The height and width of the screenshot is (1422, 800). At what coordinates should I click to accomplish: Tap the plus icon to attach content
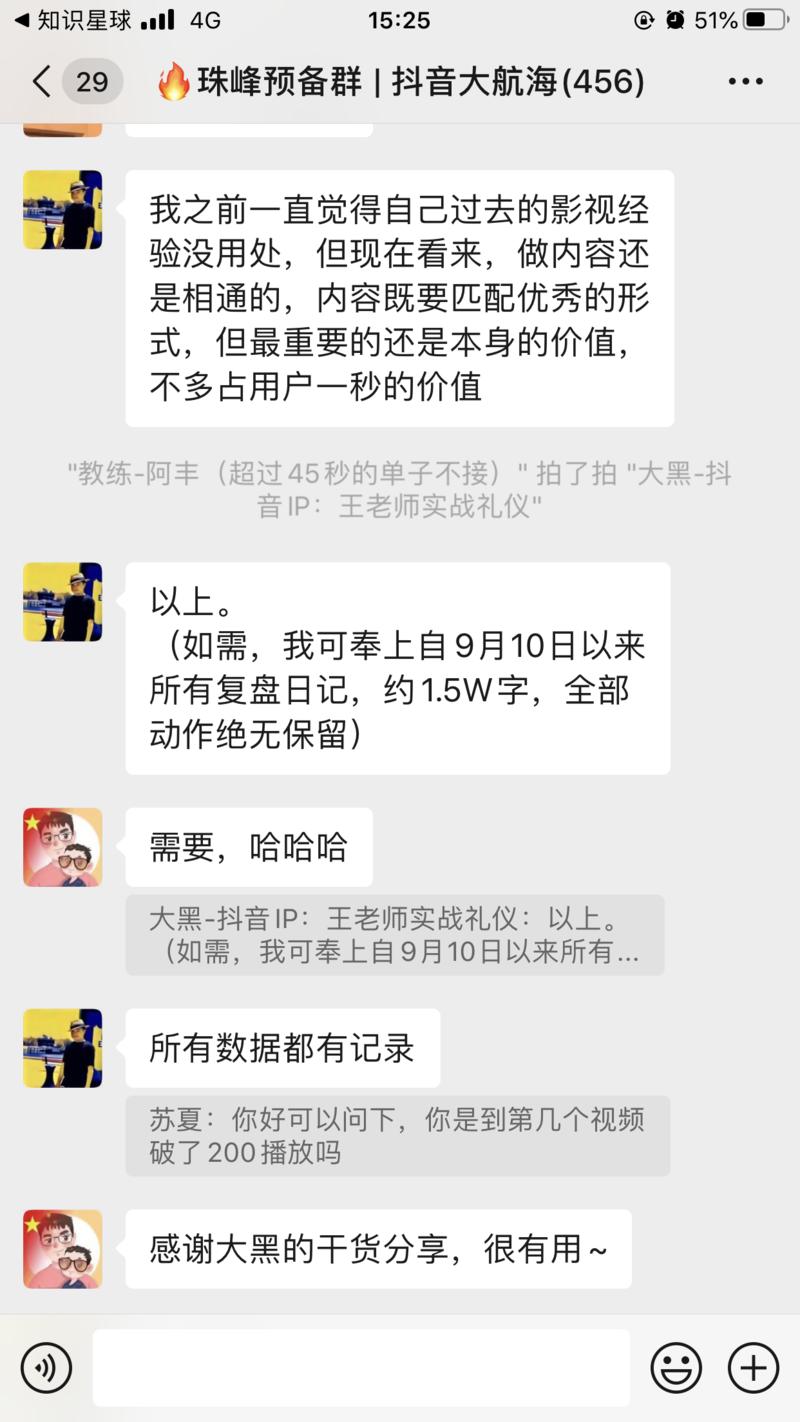point(755,1367)
